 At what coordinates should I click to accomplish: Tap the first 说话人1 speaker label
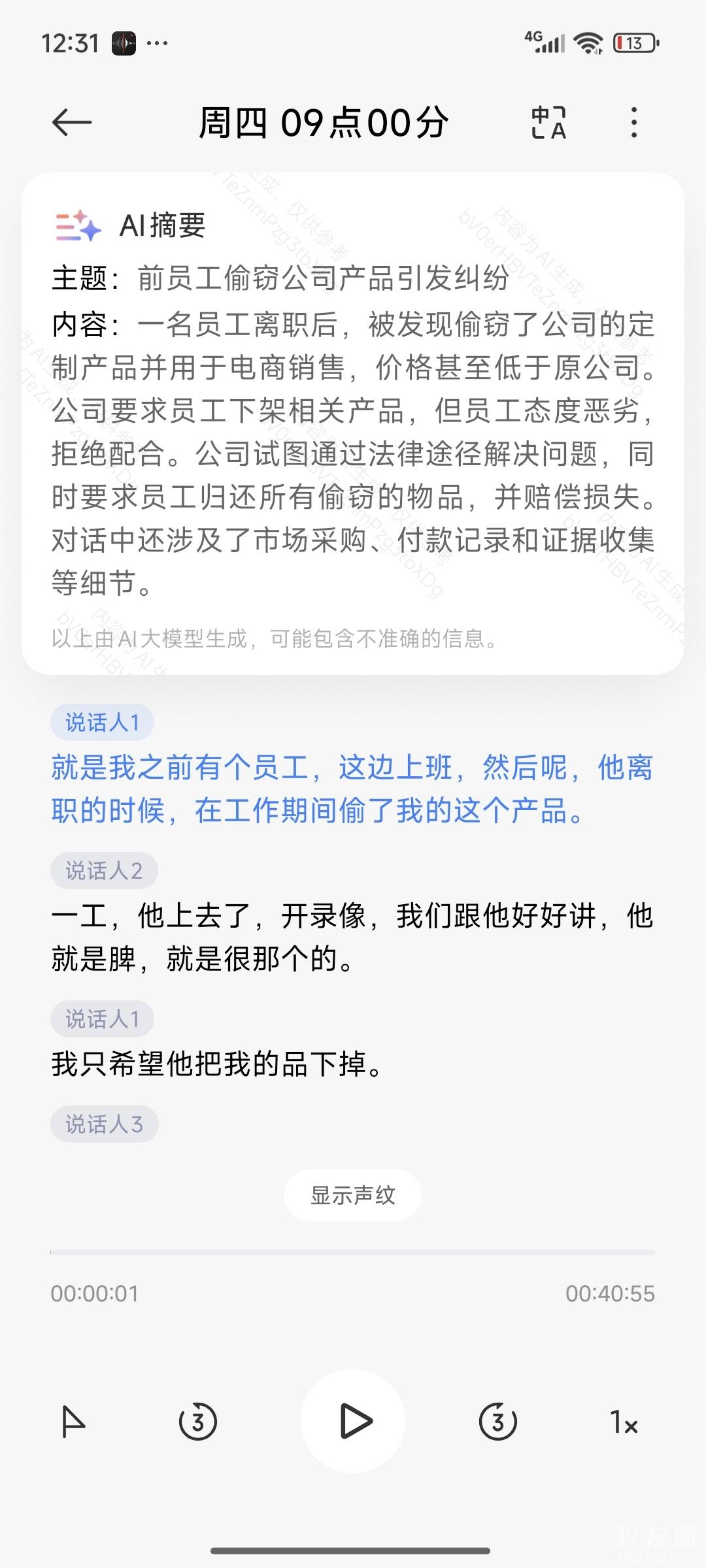click(102, 723)
